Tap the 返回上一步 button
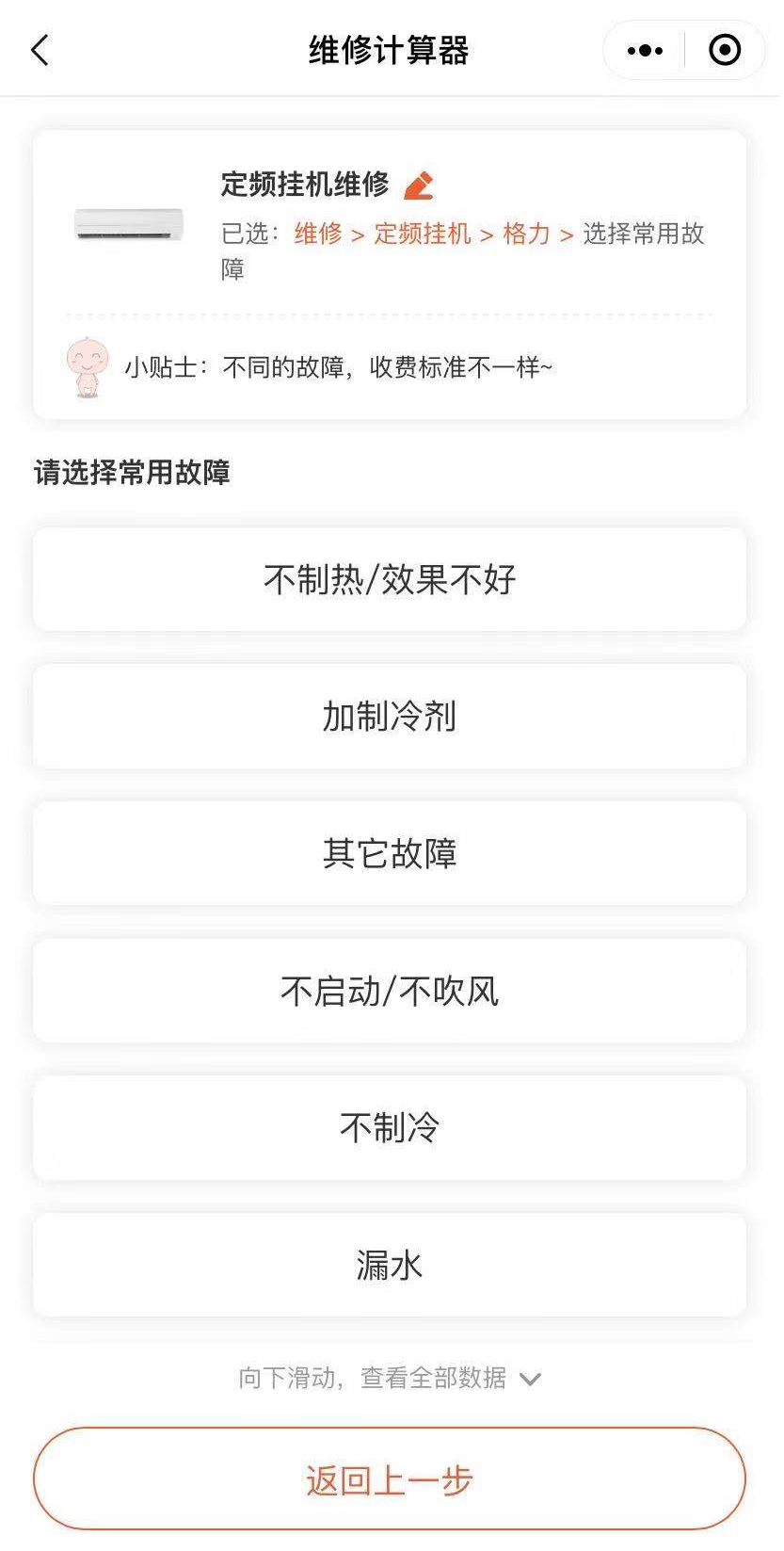Screen dimensions: 784x1551 click(390, 1479)
